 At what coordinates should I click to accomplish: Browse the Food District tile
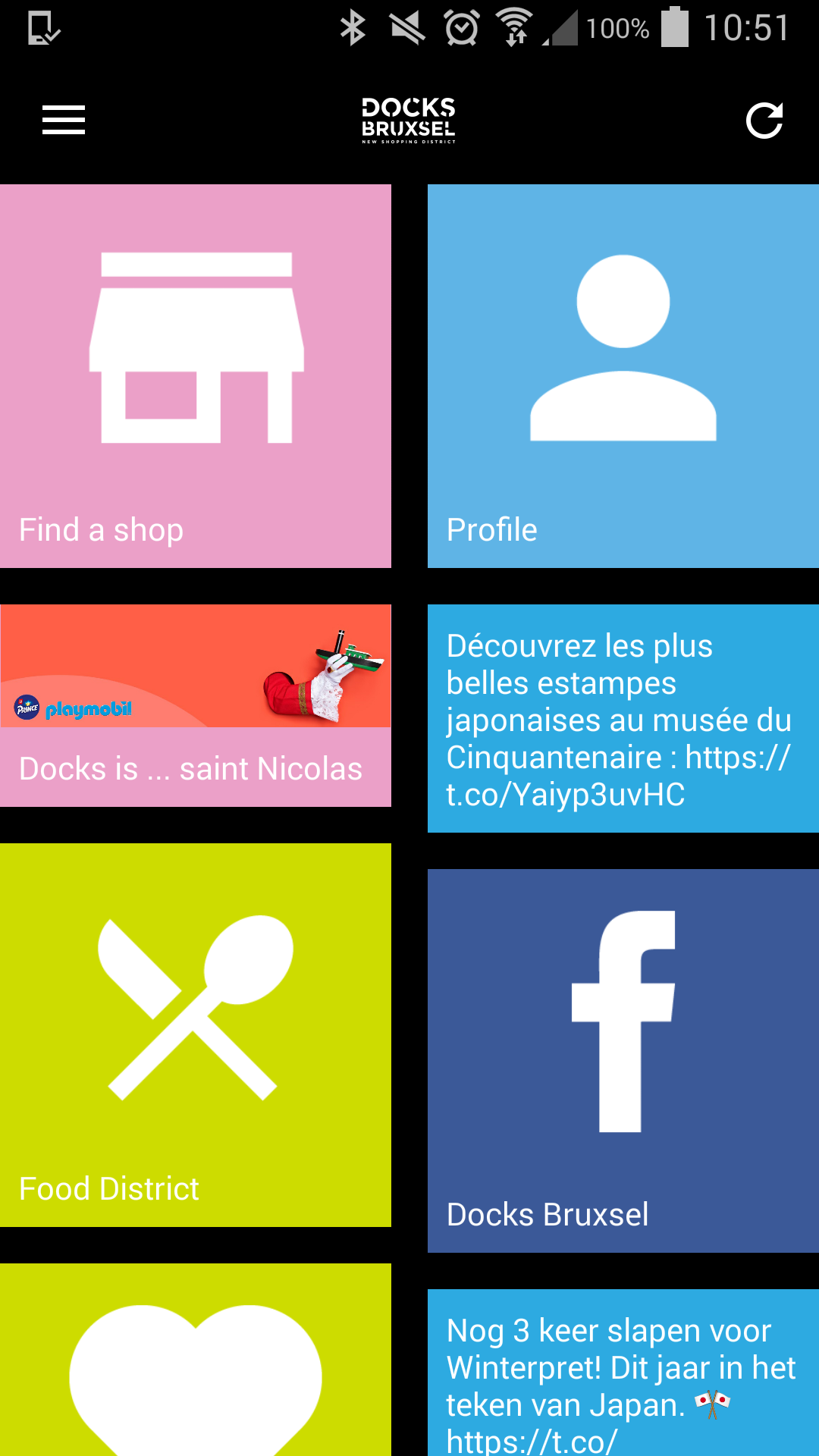point(196,1034)
